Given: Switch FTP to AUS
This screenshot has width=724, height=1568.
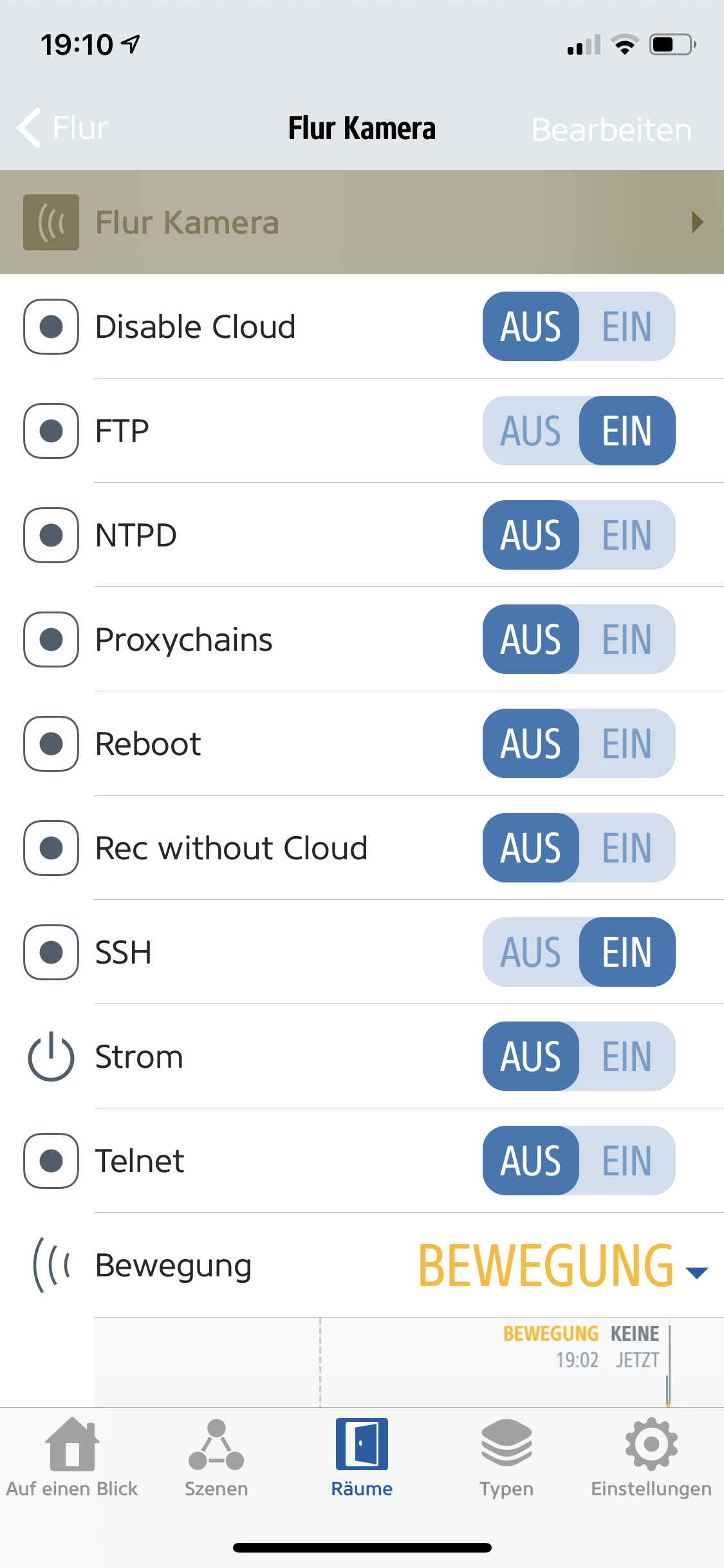Looking at the screenshot, I should (531, 431).
